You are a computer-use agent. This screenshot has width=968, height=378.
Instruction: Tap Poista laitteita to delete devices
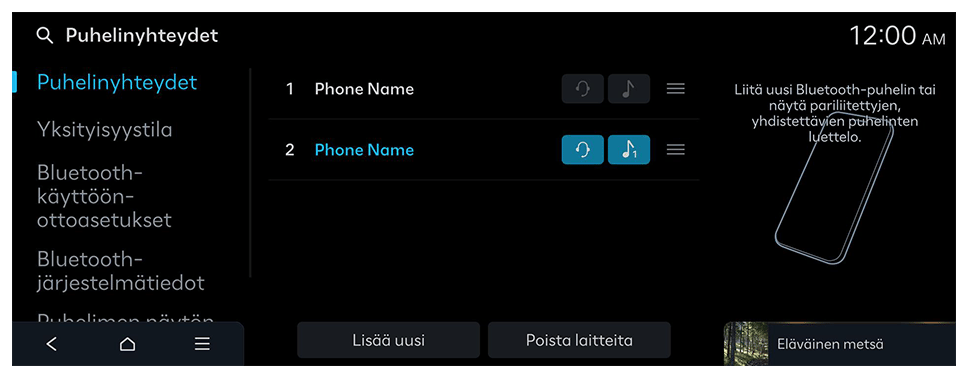(579, 340)
